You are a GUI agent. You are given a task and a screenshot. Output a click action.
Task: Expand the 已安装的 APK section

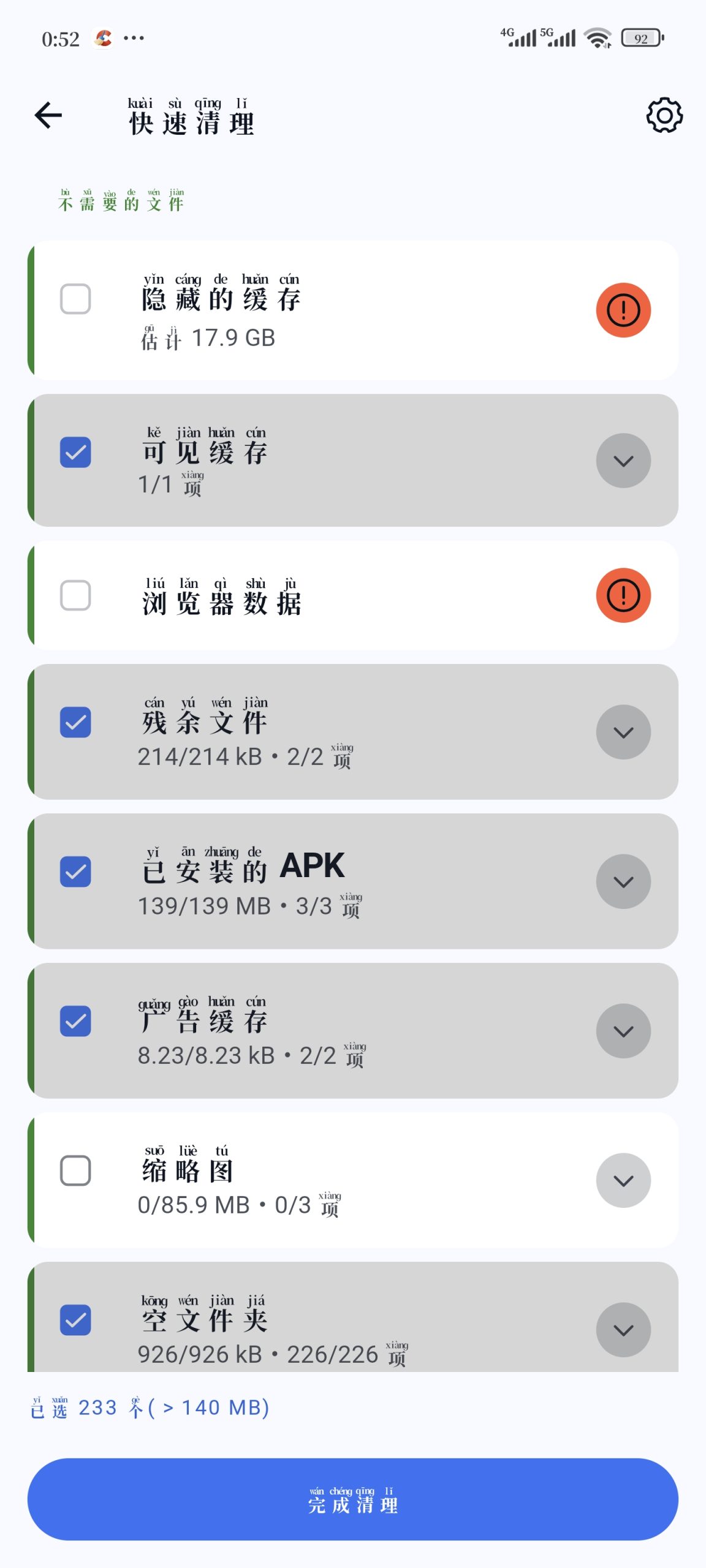[623, 881]
